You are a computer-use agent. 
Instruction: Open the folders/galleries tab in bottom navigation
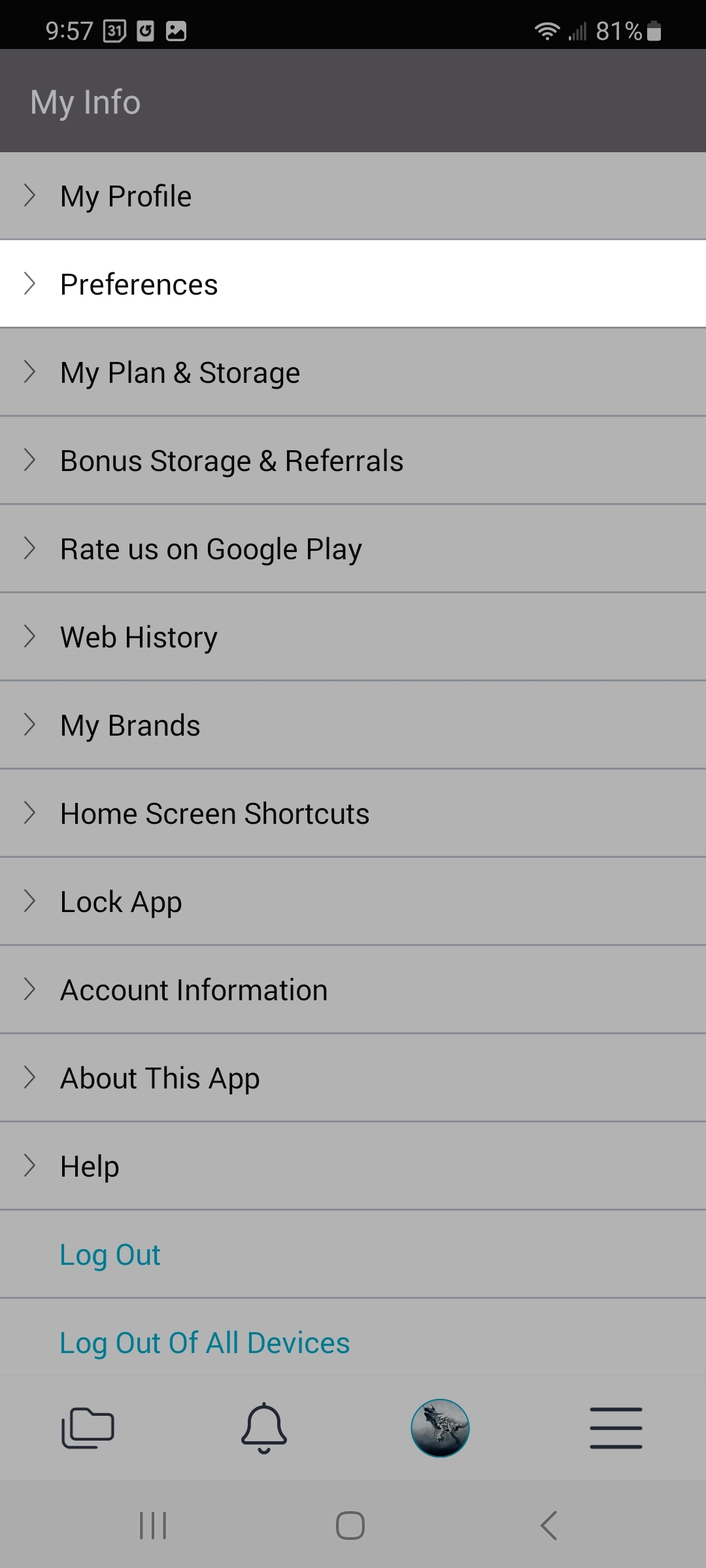click(x=88, y=1428)
